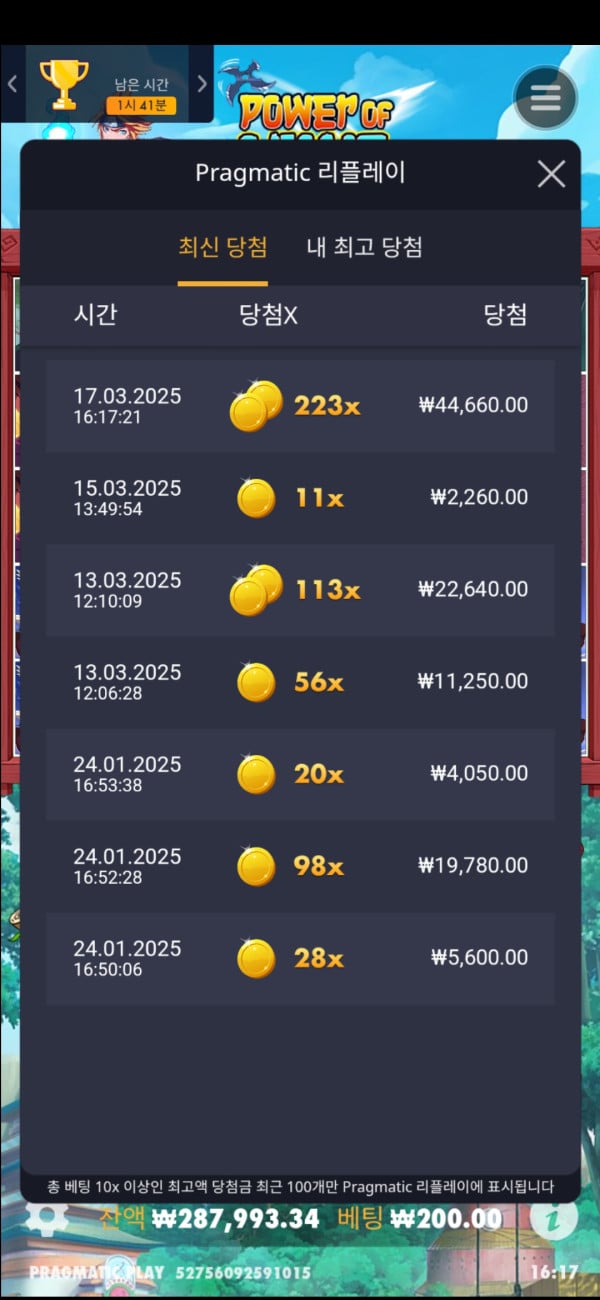Viewport: 600px width, 1300px height.
Task: Open the game info button
Action: tap(548, 1219)
